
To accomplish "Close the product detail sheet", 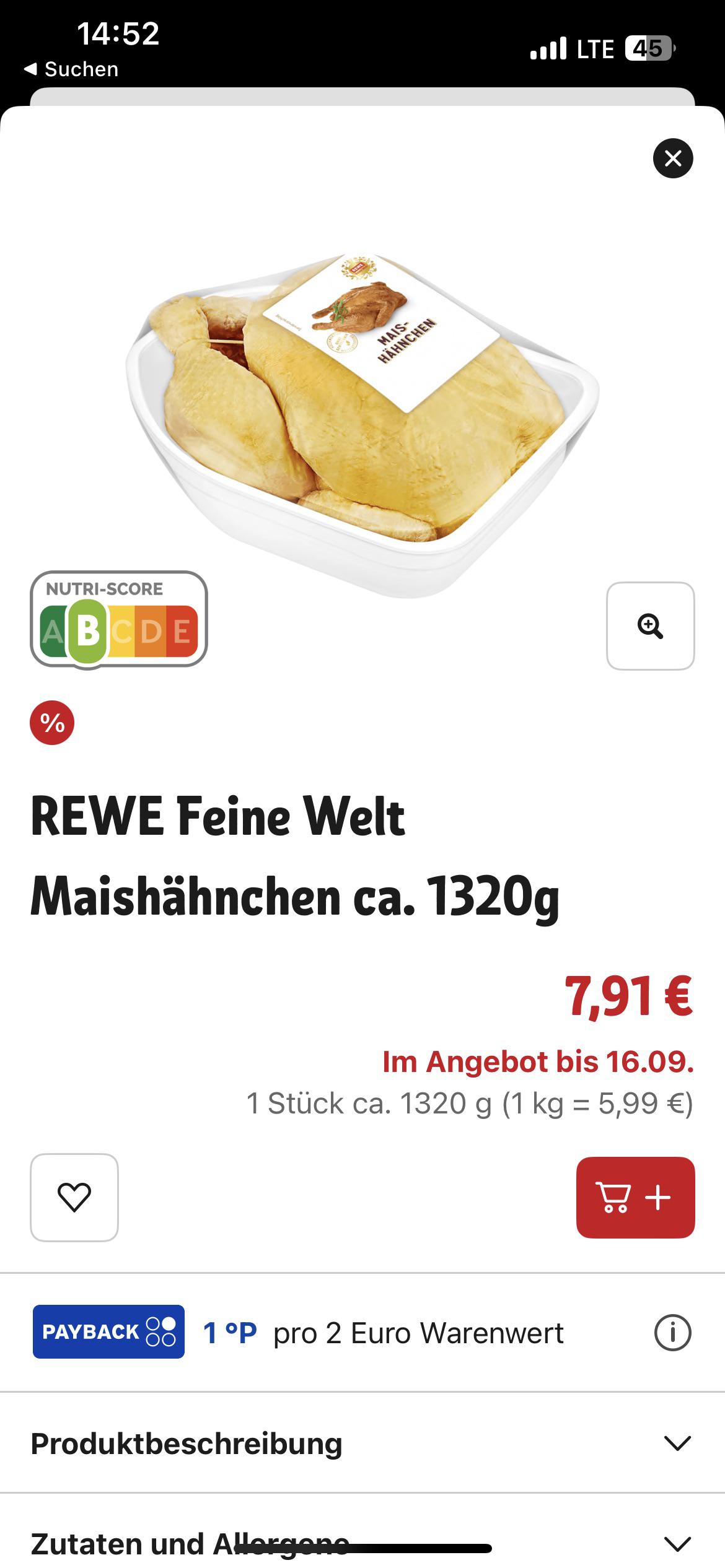I will (673, 159).
